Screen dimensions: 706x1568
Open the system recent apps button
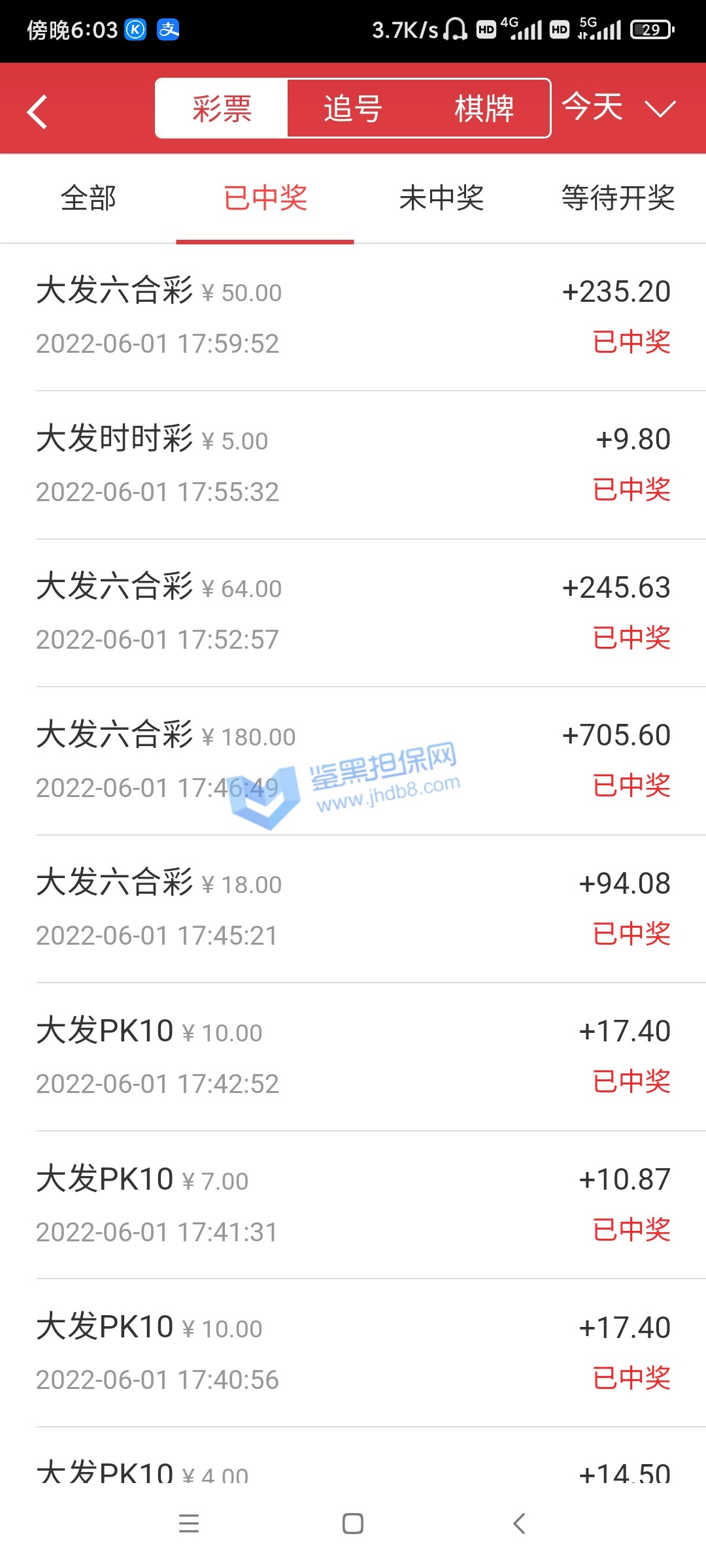pyautogui.click(x=189, y=1524)
